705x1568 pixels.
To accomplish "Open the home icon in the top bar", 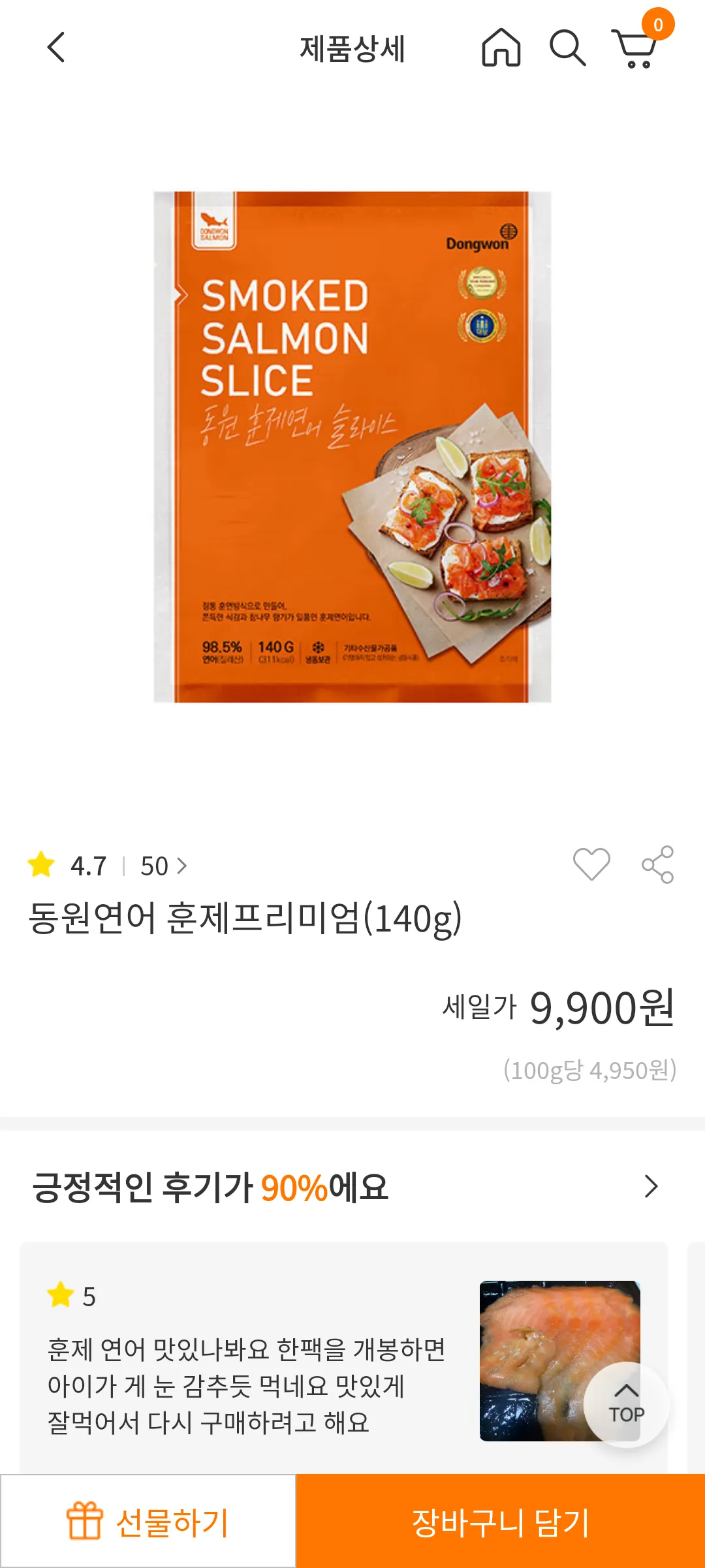I will (x=501, y=48).
